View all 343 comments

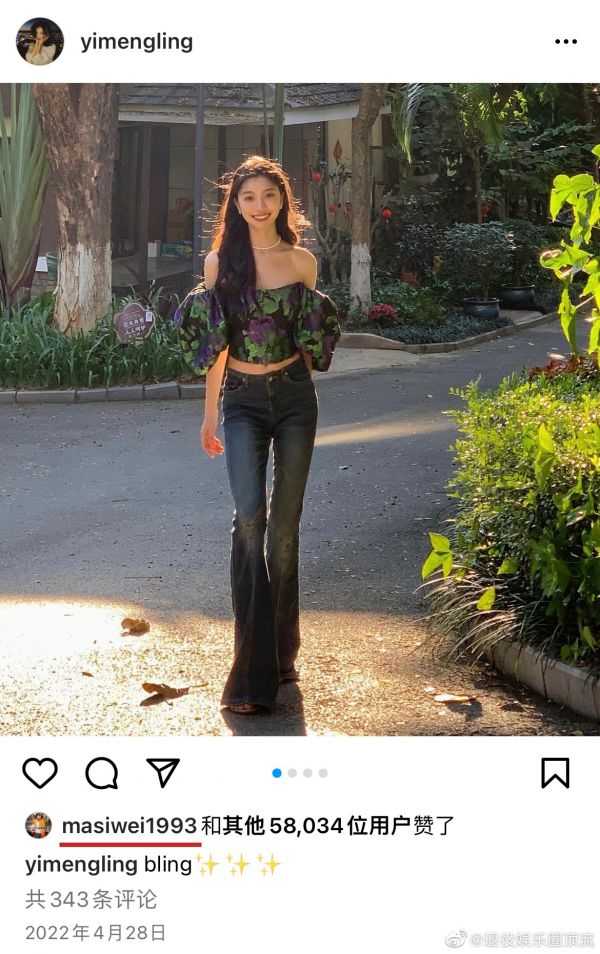pyautogui.click(x=91, y=899)
